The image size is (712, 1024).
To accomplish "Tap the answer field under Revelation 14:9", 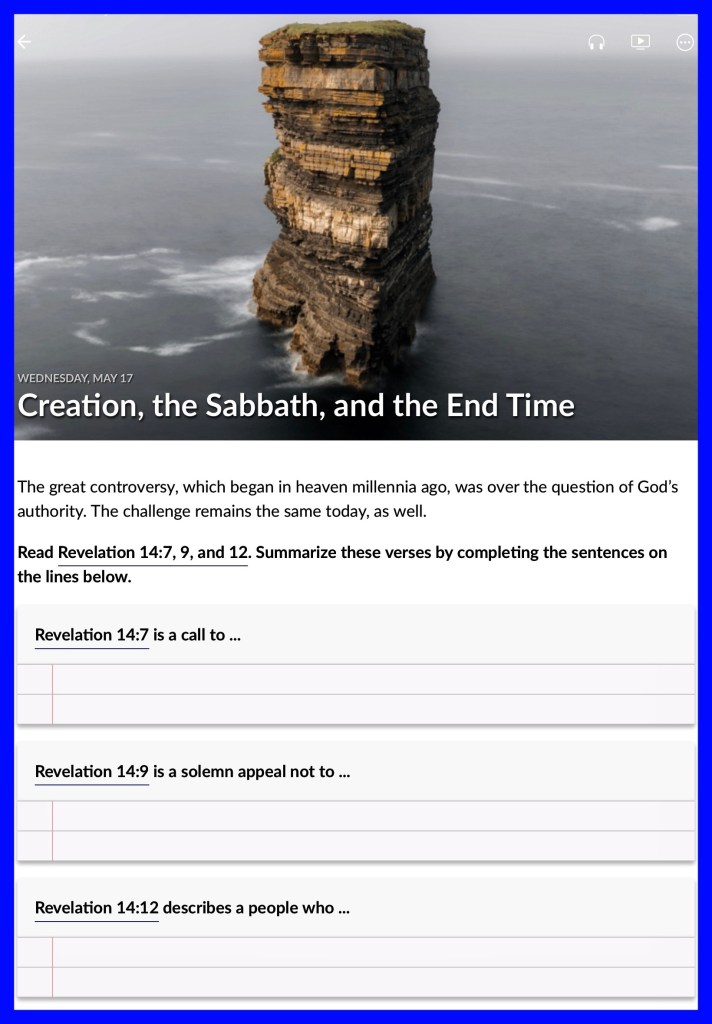I will click(x=356, y=831).
